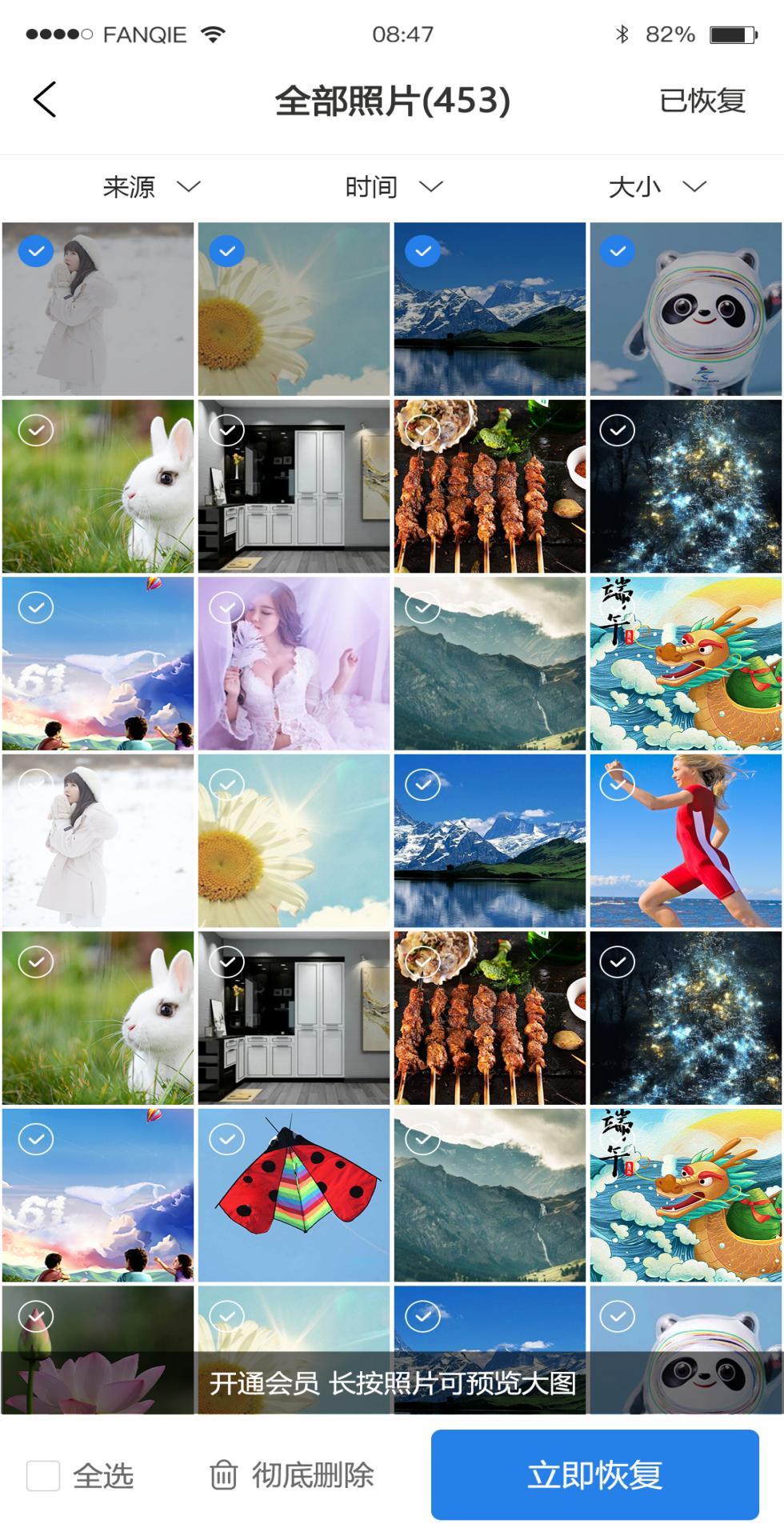The image size is (784, 1536).
Task: Select the pink lotus flower photo
Action: [x=36, y=1315]
